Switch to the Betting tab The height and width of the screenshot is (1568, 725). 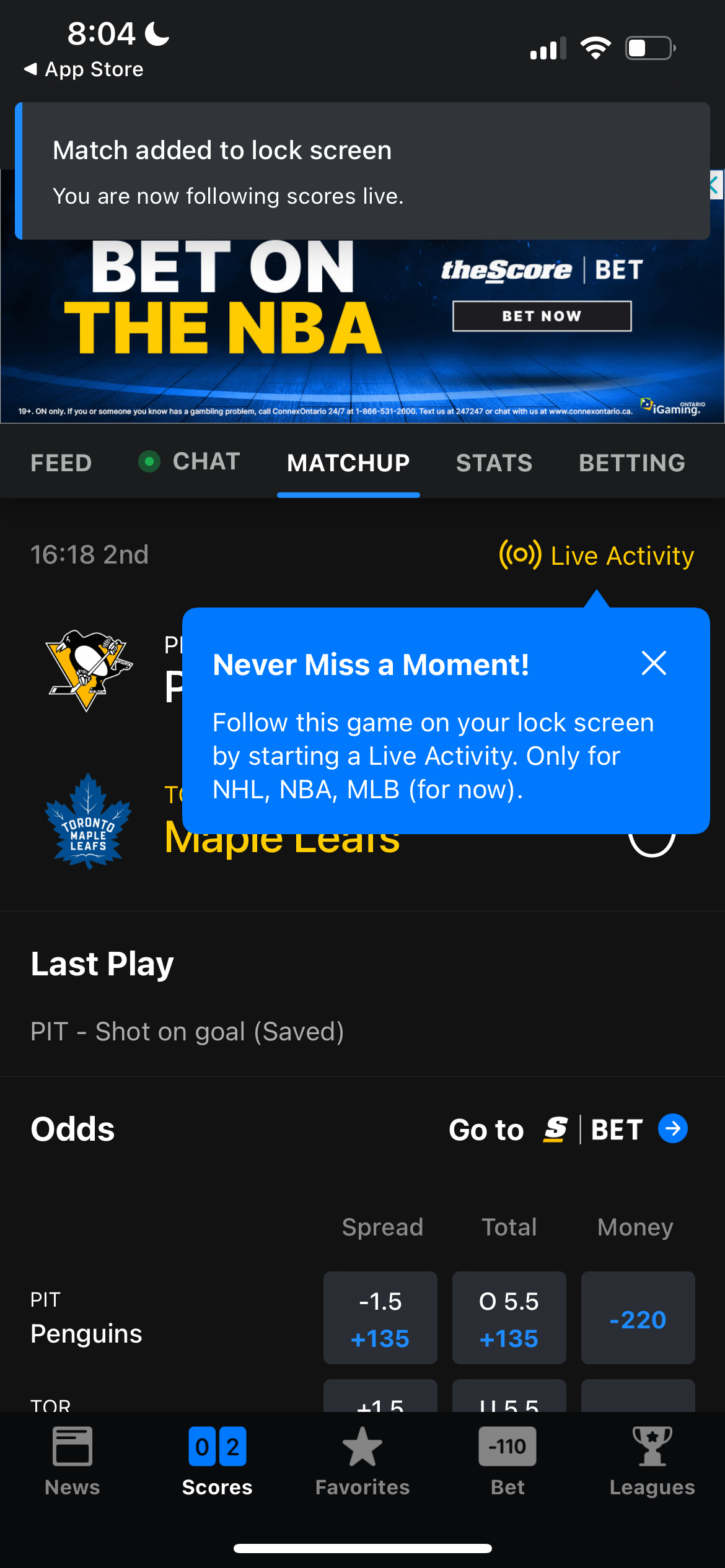631,463
